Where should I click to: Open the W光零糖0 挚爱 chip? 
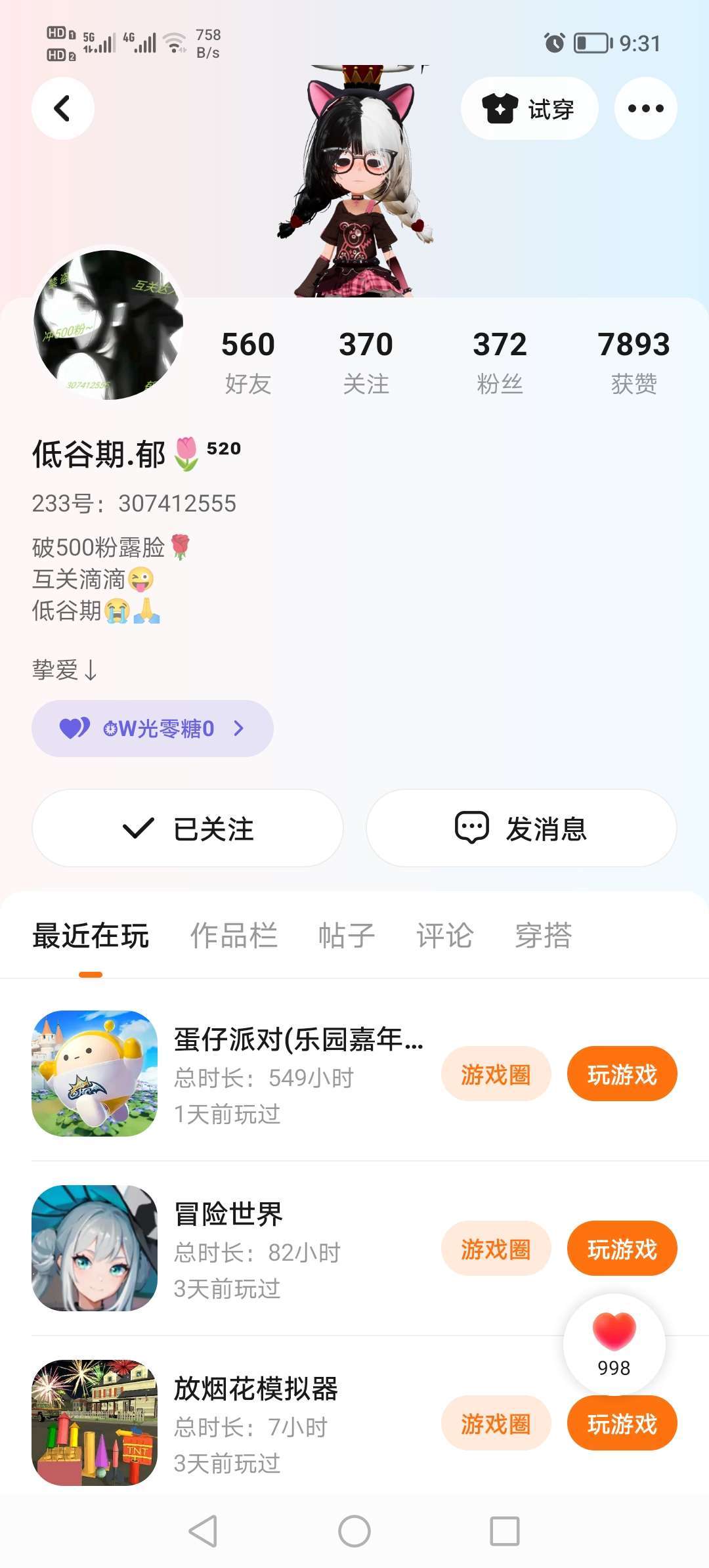(x=152, y=728)
